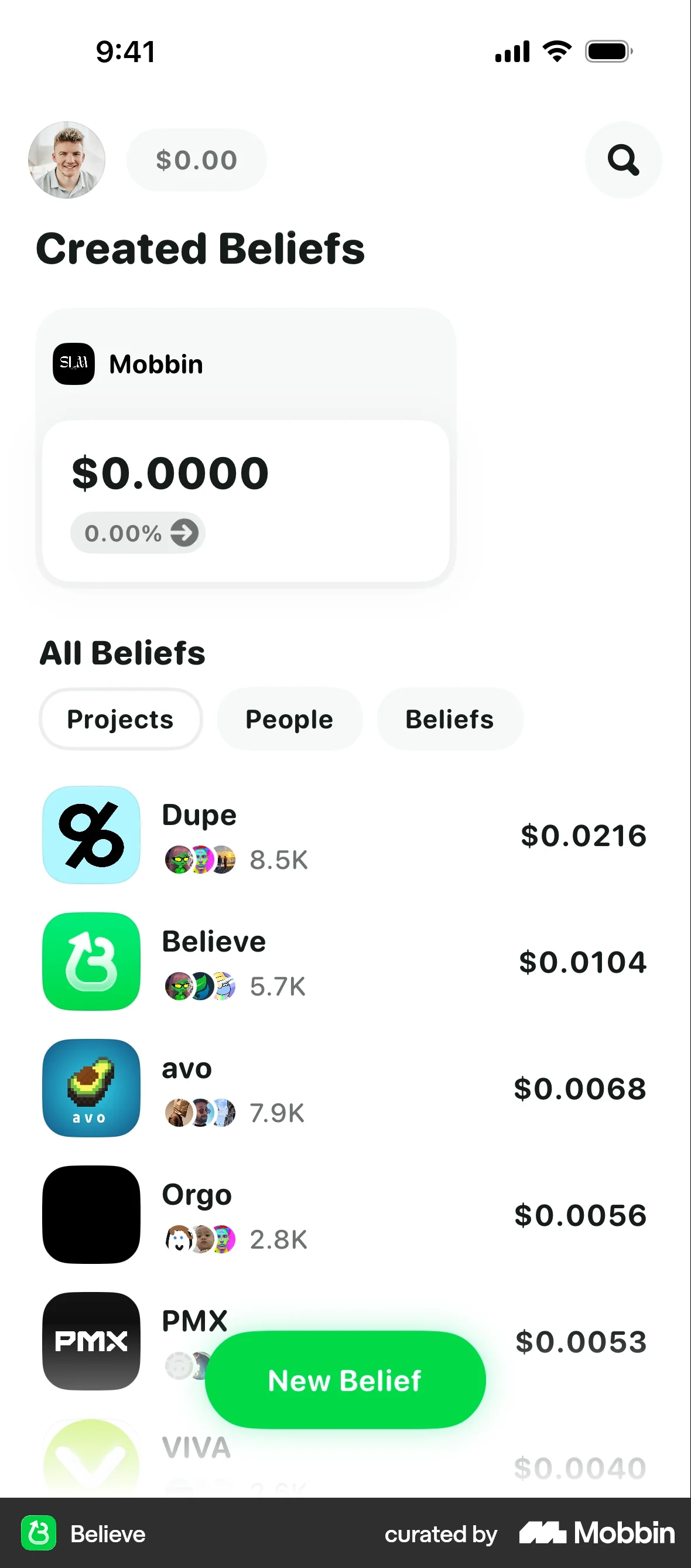691x1568 pixels.
Task: Tap the $0.00 balance pill
Action: 196,159
